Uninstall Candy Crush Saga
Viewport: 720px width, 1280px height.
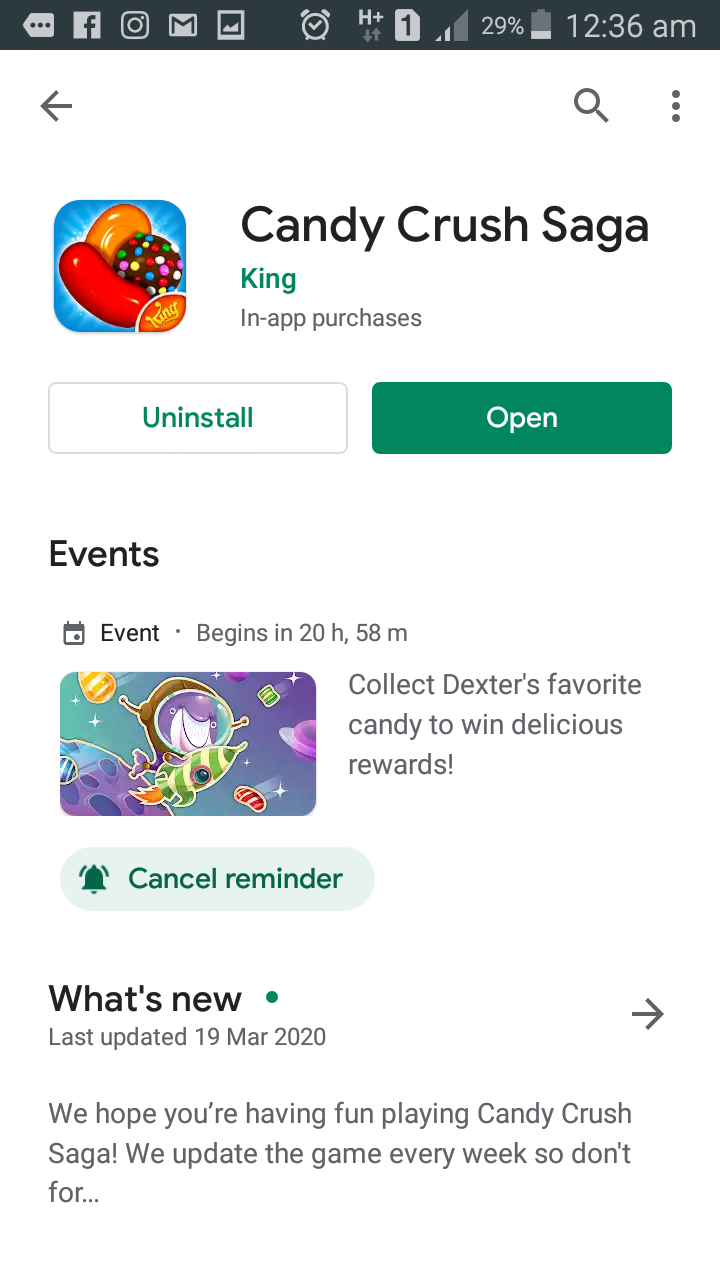[198, 418]
